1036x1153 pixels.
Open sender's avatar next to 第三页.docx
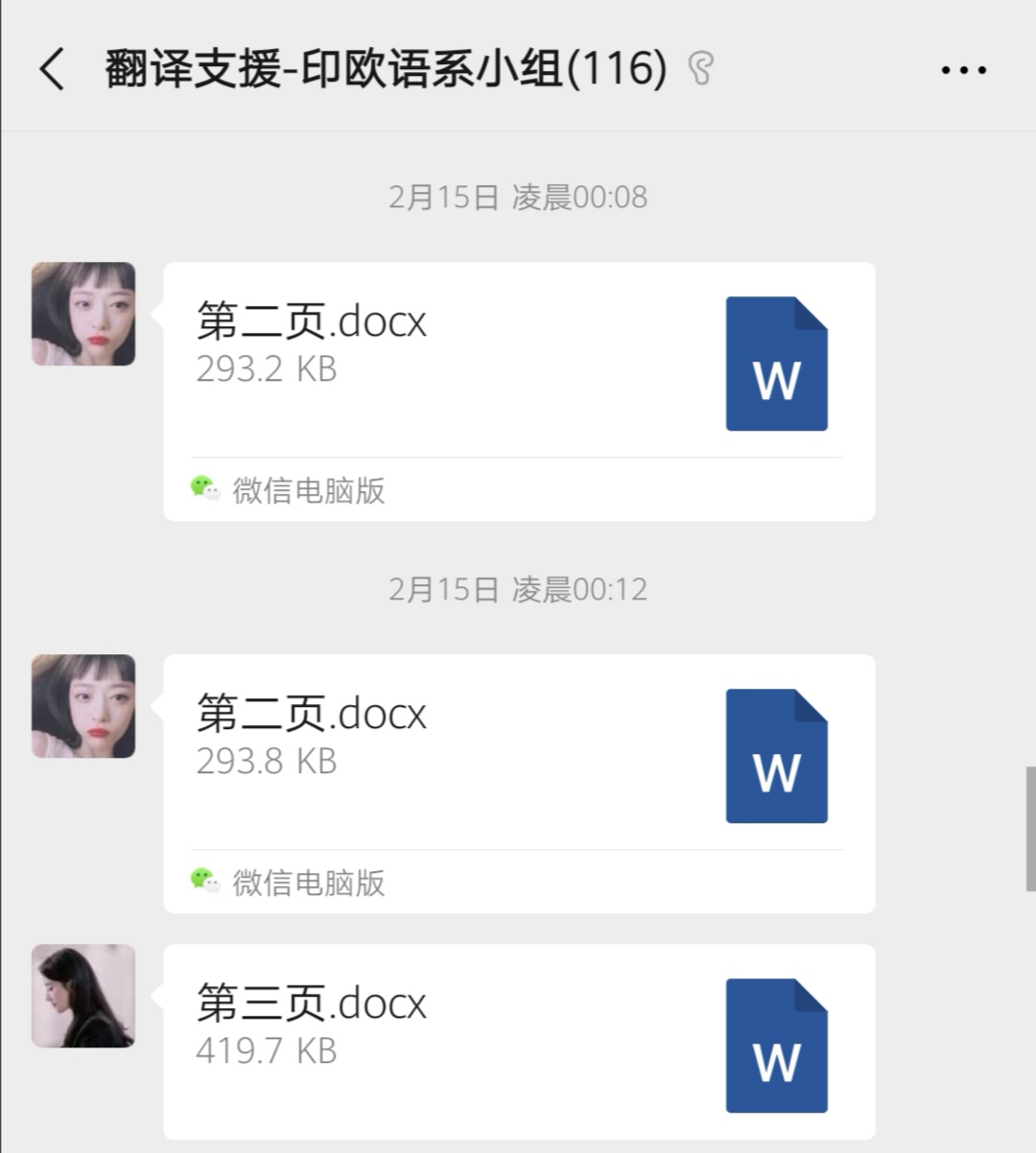pyautogui.click(x=83, y=996)
